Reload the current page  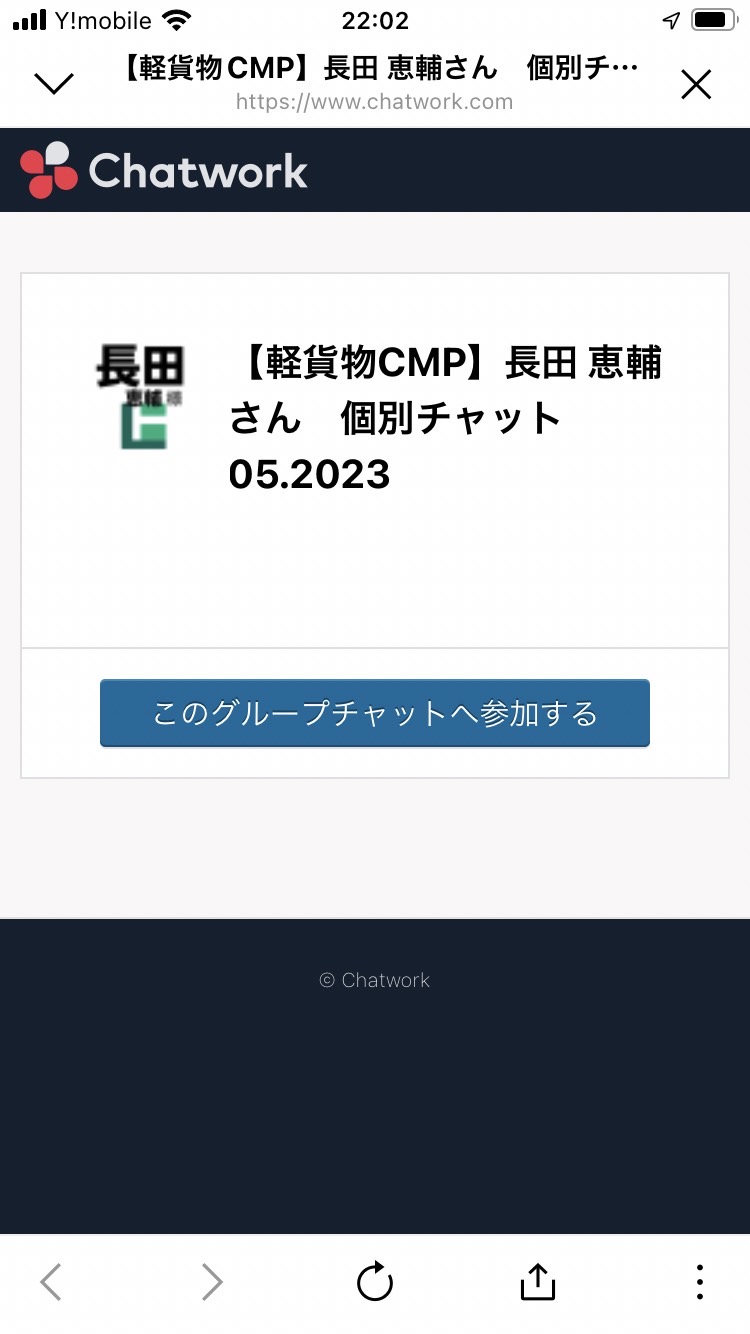point(375,1282)
